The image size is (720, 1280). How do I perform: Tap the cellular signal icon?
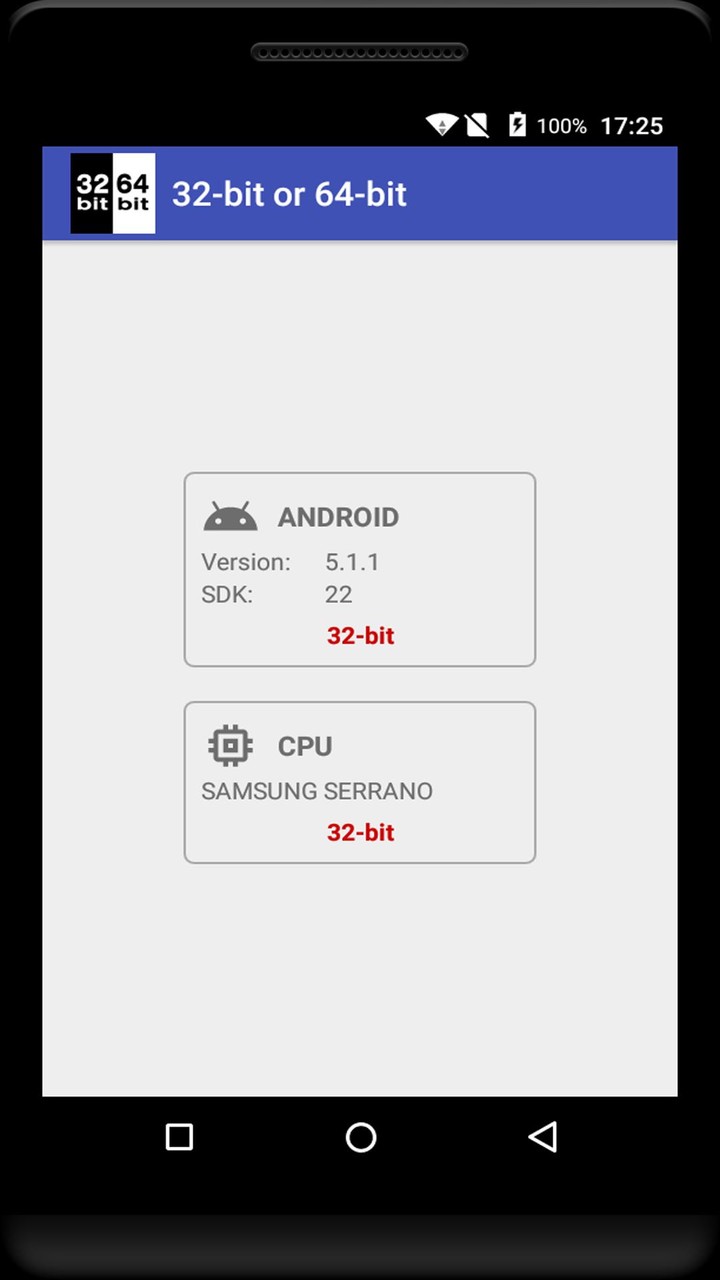[x=477, y=125]
